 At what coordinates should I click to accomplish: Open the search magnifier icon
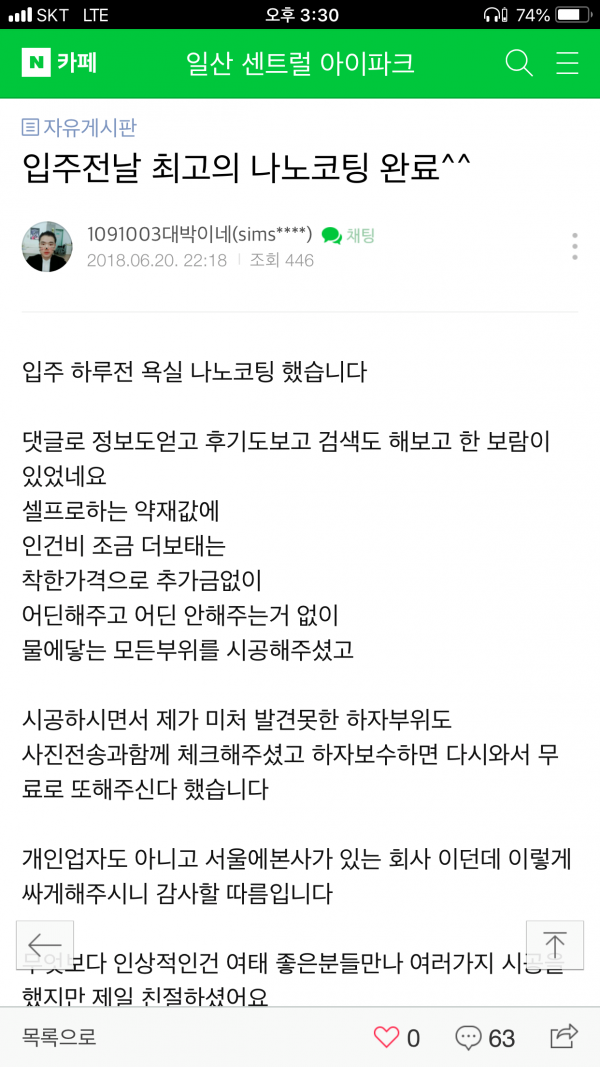pos(519,63)
